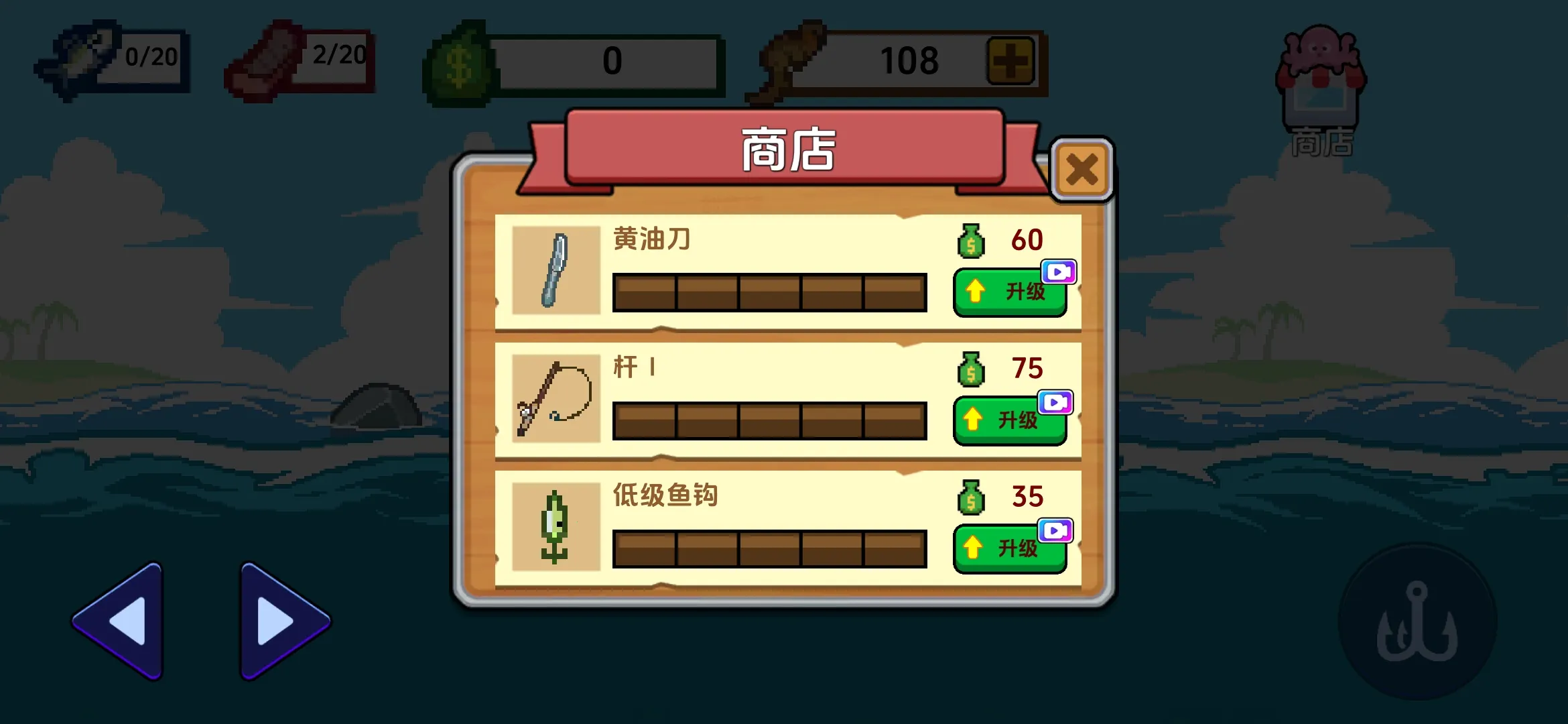Move the boat with the right arrow

(281, 621)
